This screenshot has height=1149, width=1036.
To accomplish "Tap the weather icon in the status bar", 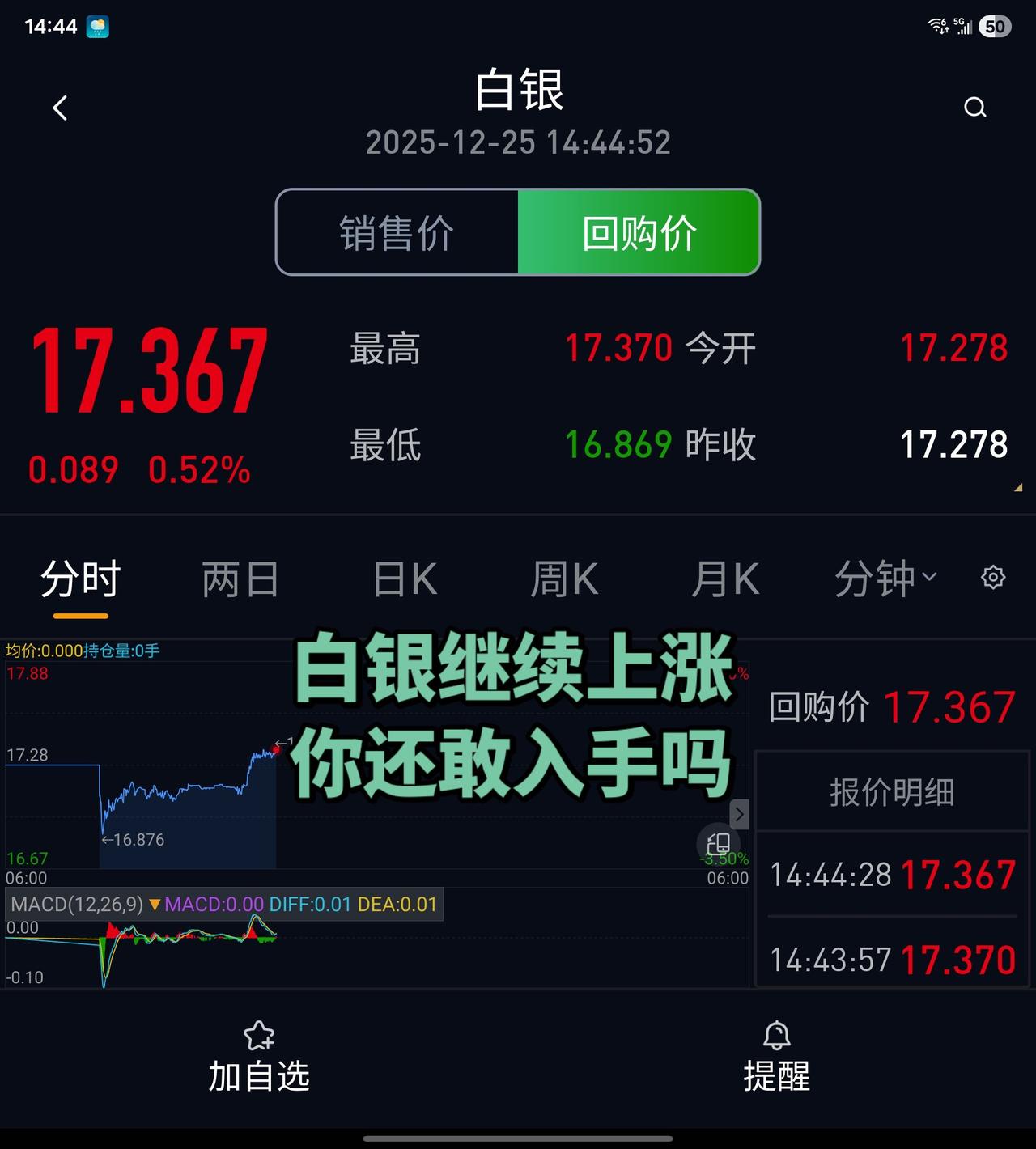I will pyautogui.click(x=96, y=25).
